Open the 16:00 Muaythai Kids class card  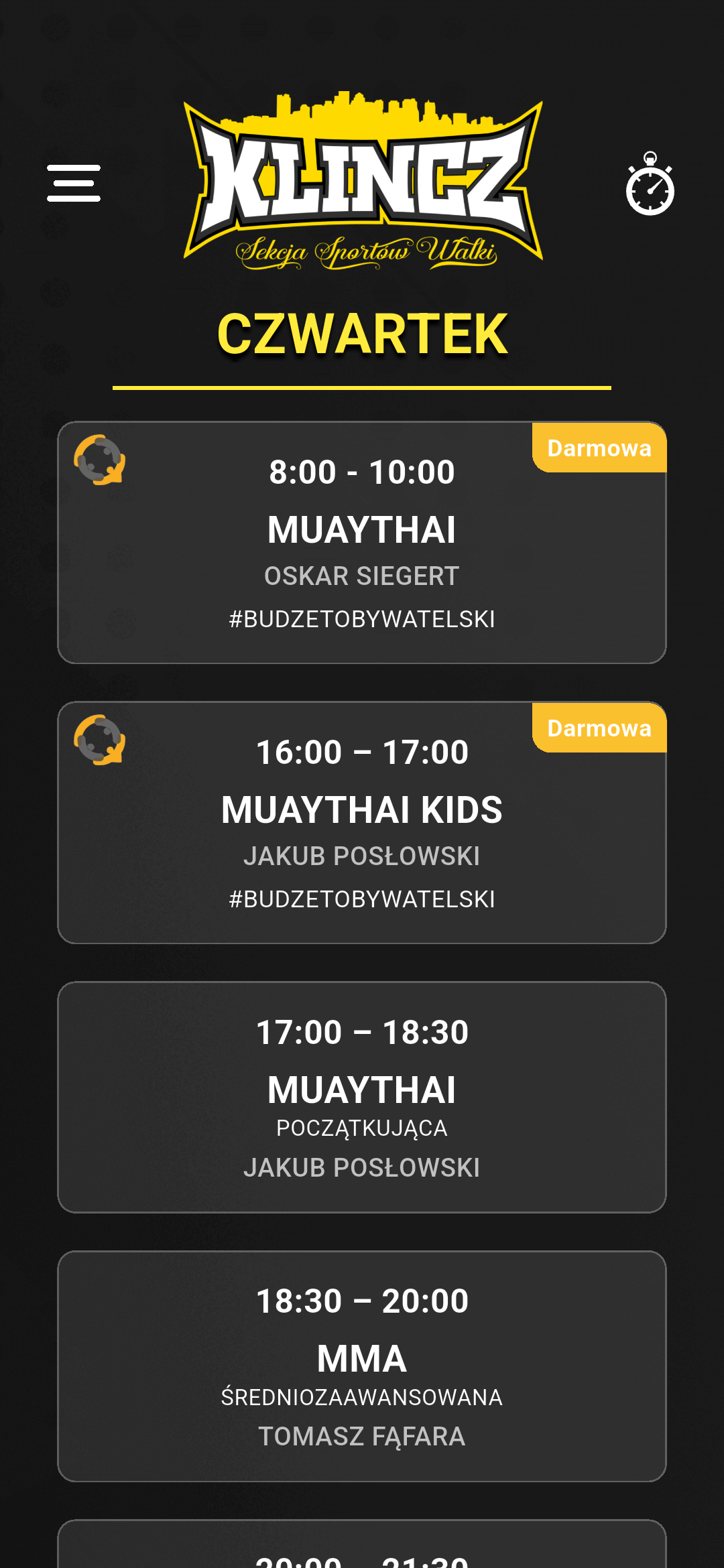(x=362, y=823)
